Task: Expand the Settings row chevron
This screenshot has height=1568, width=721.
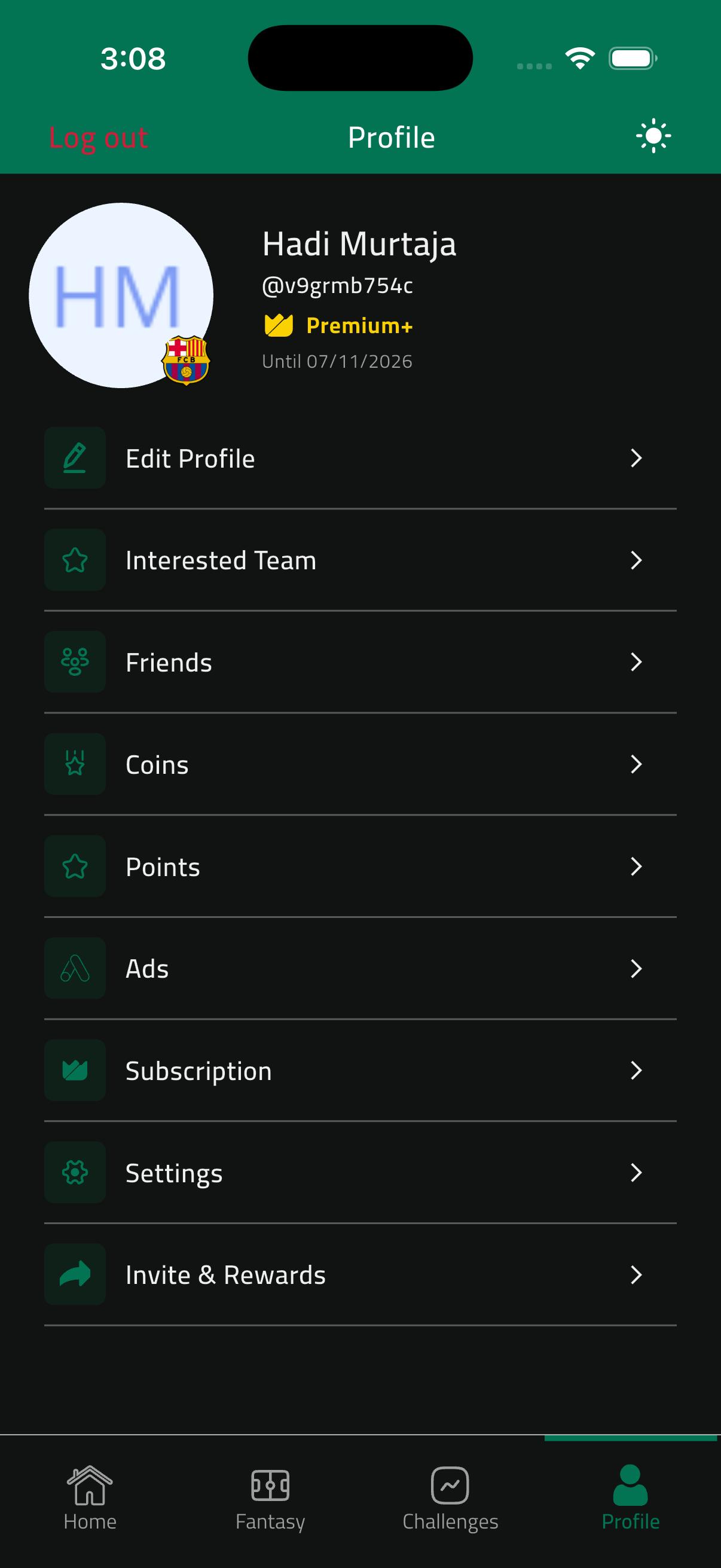Action: (637, 1172)
